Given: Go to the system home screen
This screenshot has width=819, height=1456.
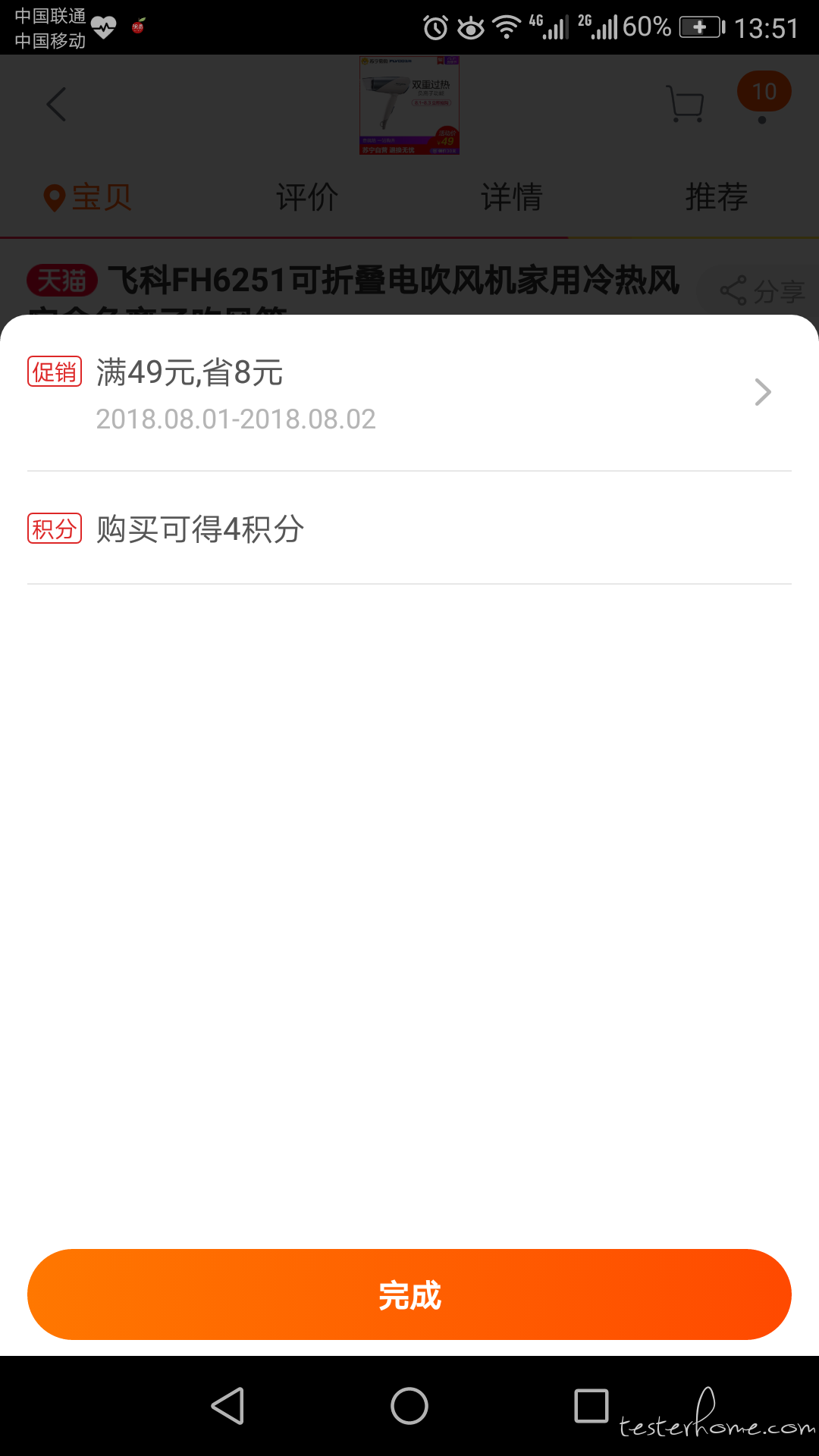Looking at the screenshot, I should point(409,1407).
